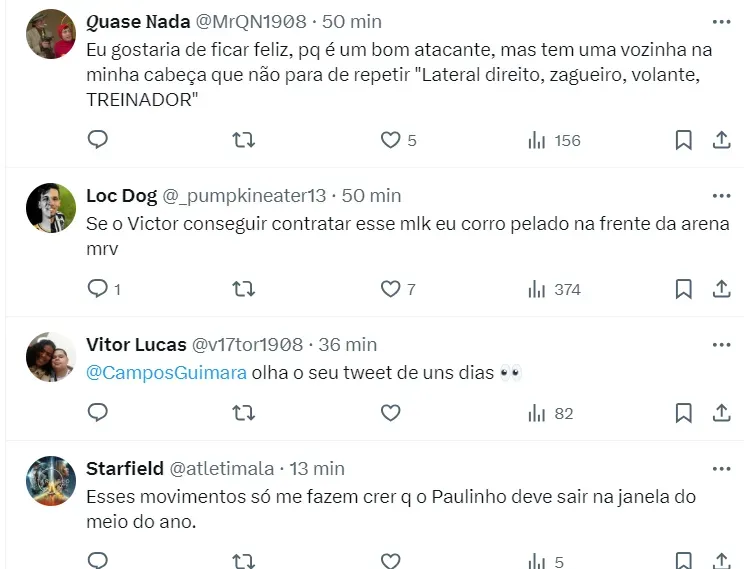The width and height of the screenshot is (744, 569).
Task: Bookmark Vitor Lucas's tweet
Action: point(683,412)
